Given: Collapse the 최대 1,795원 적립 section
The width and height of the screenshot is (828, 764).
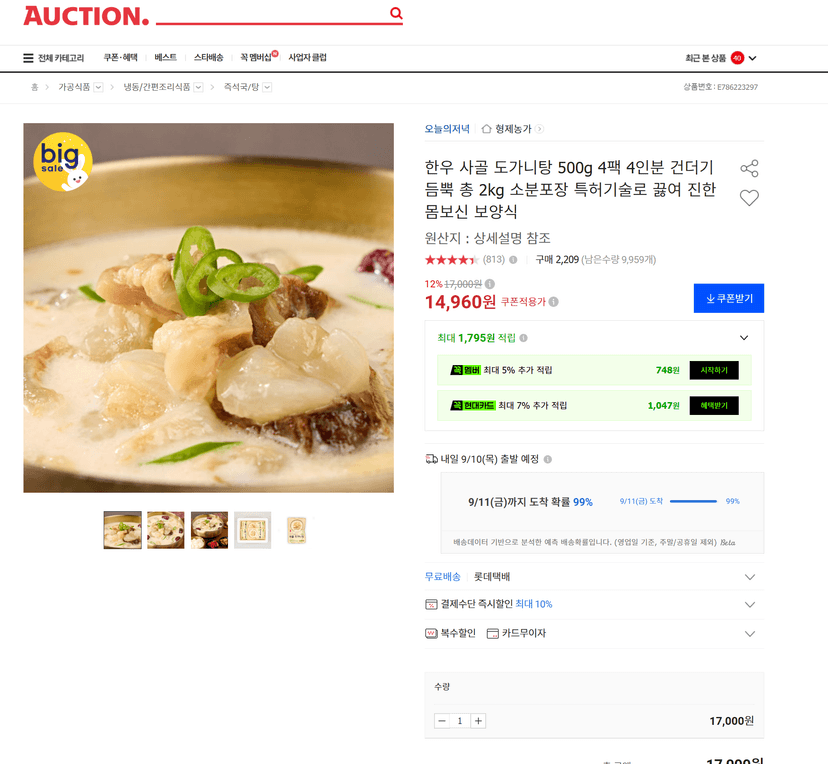Looking at the screenshot, I should tap(744, 338).
